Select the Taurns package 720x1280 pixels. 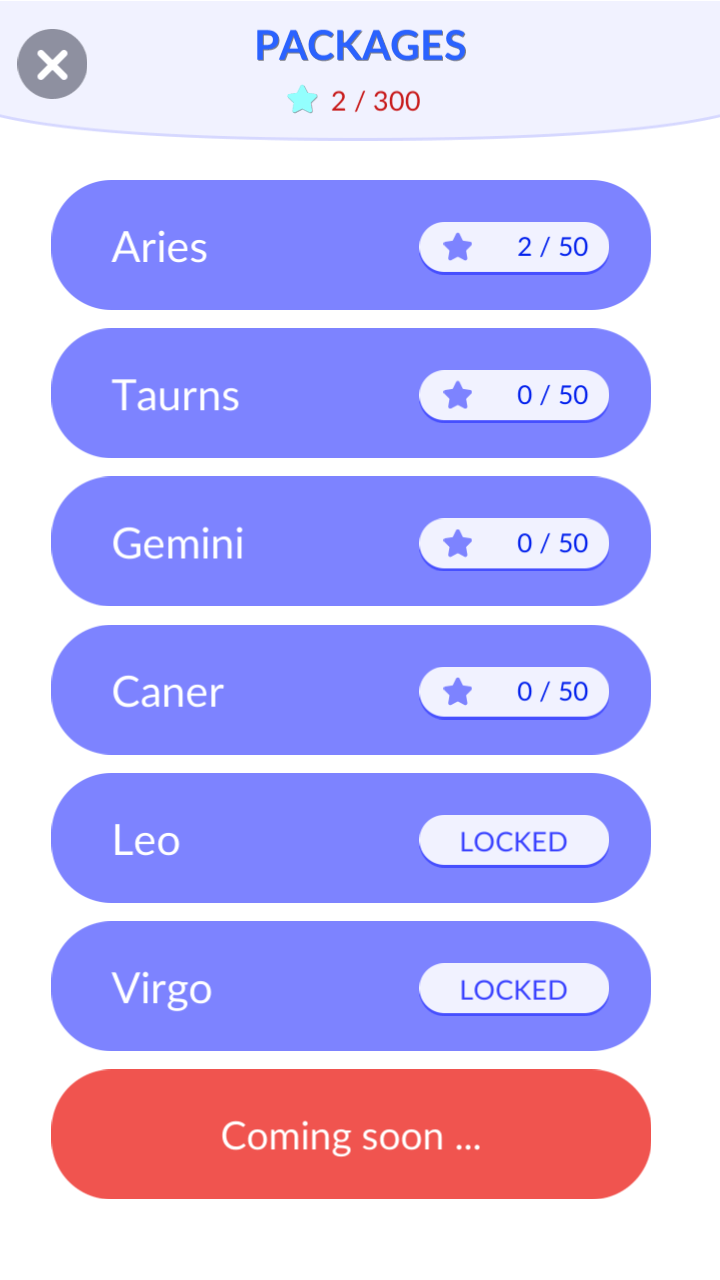coord(350,394)
